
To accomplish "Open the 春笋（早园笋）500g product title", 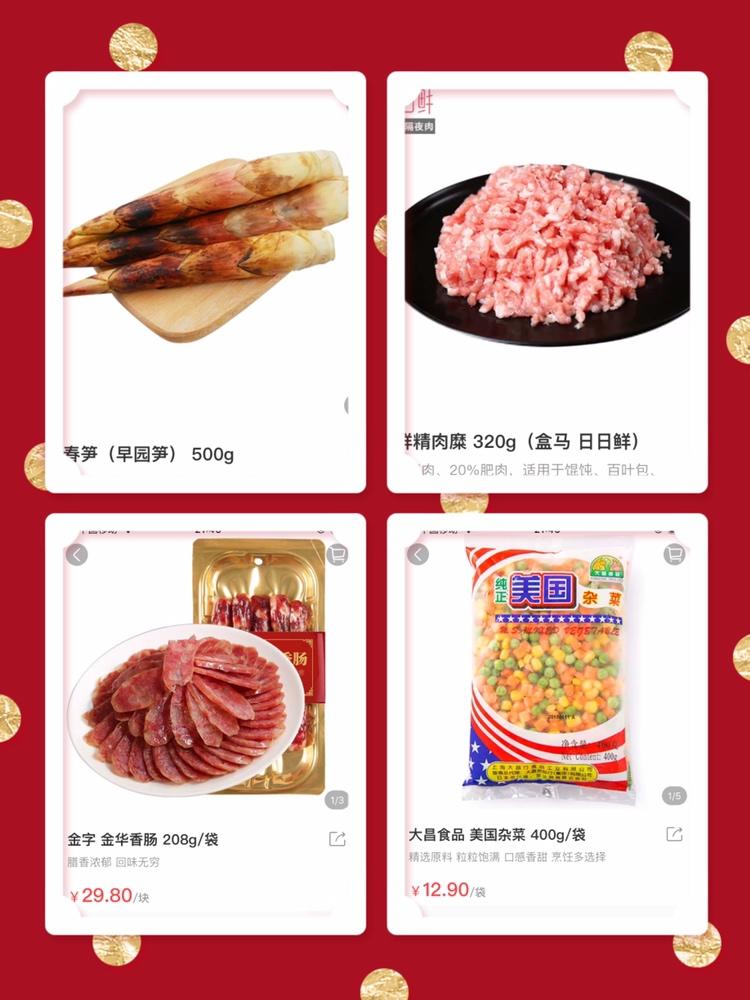I will (150, 454).
